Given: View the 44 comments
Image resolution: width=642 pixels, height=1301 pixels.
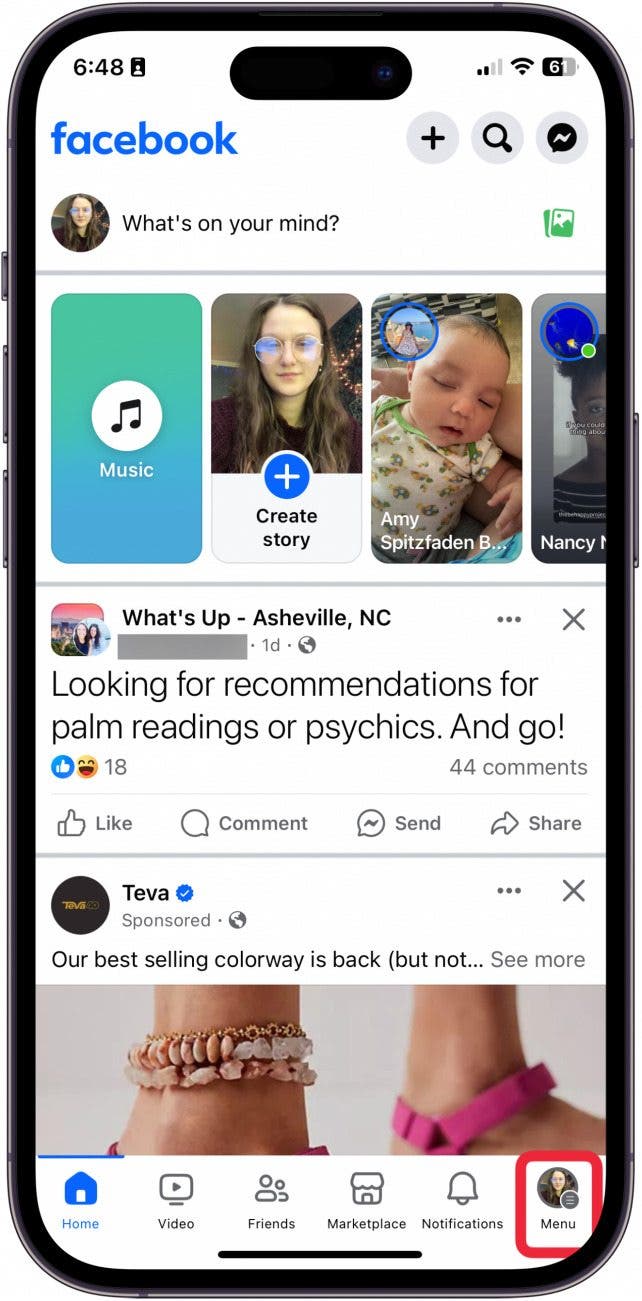Looking at the screenshot, I should pyautogui.click(x=518, y=767).
